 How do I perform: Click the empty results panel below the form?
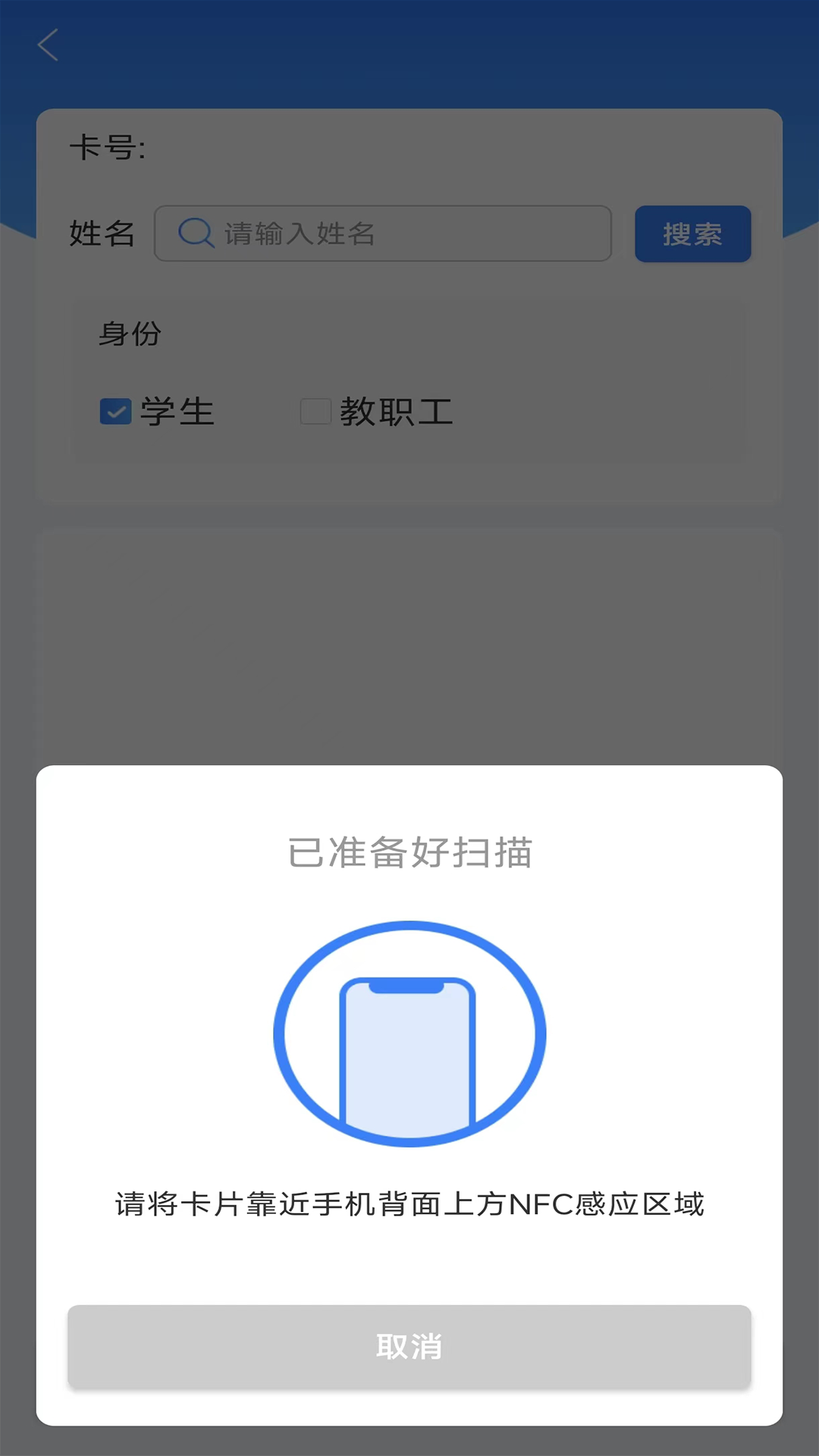point(409,645)
